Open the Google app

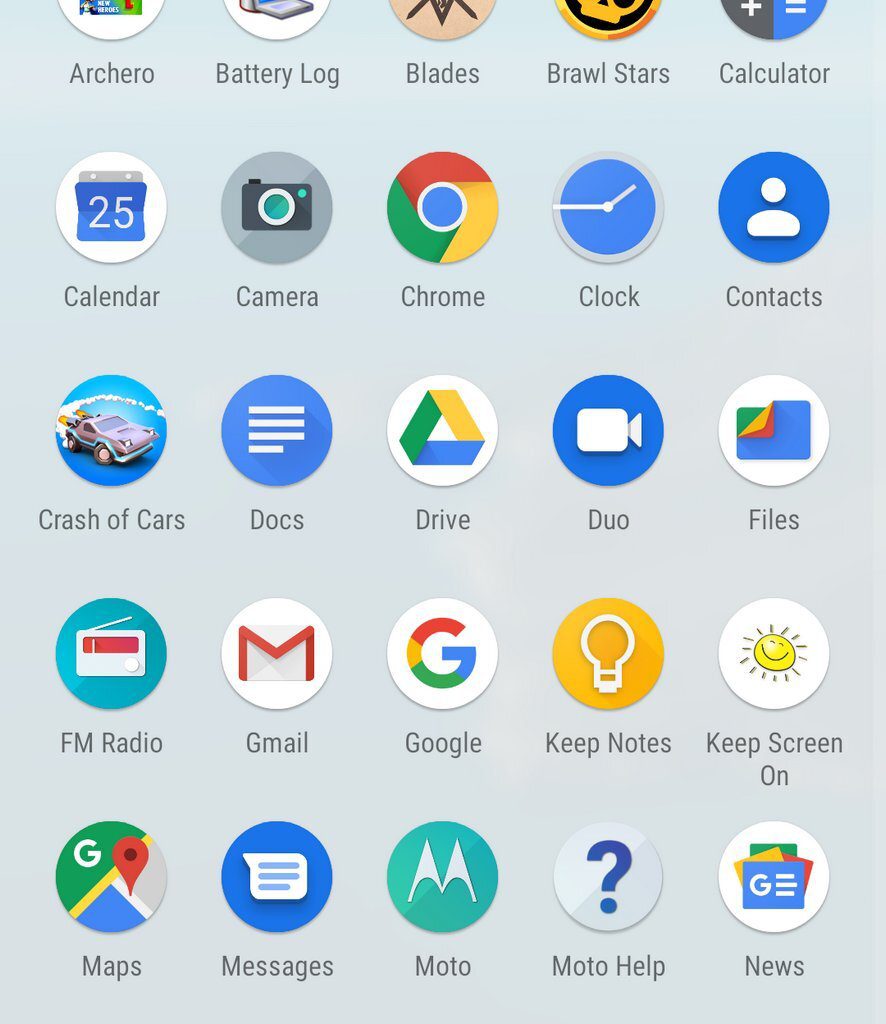(442, 654)
